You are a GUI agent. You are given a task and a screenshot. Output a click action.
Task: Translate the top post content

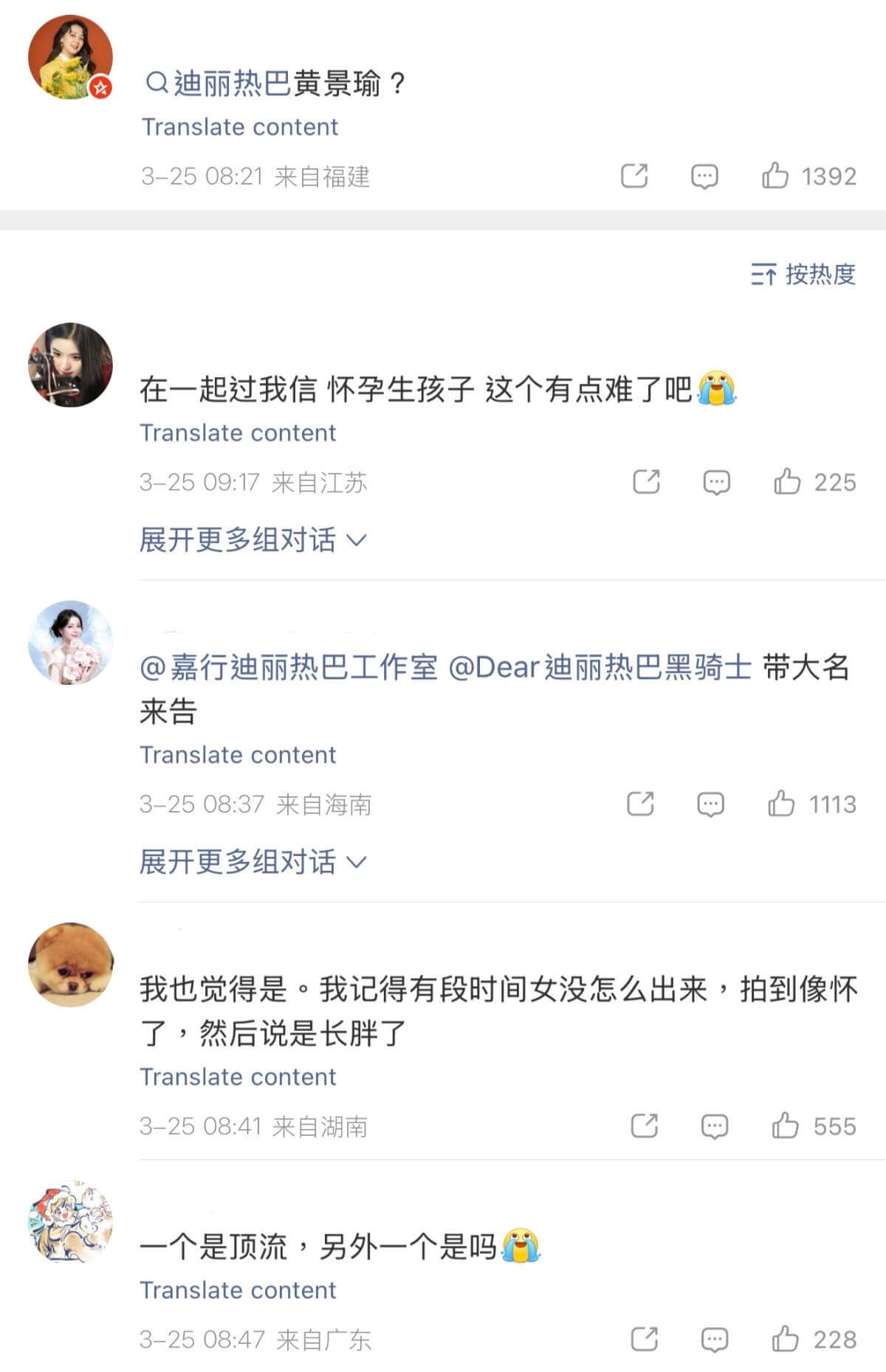[240, 127]
